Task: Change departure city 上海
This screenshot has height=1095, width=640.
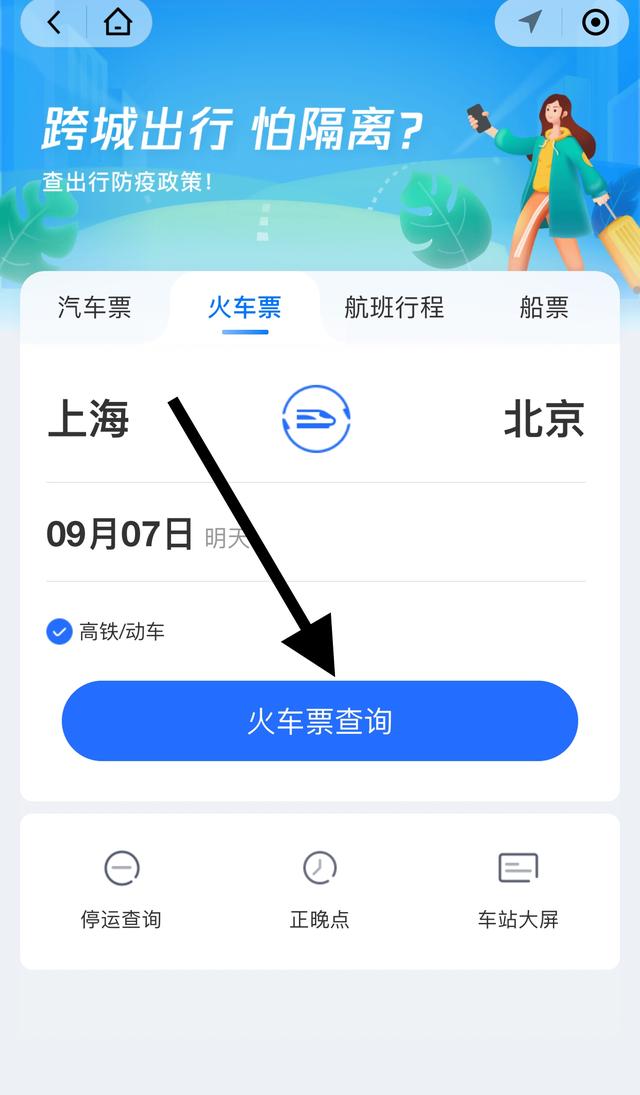Action: 88,420
